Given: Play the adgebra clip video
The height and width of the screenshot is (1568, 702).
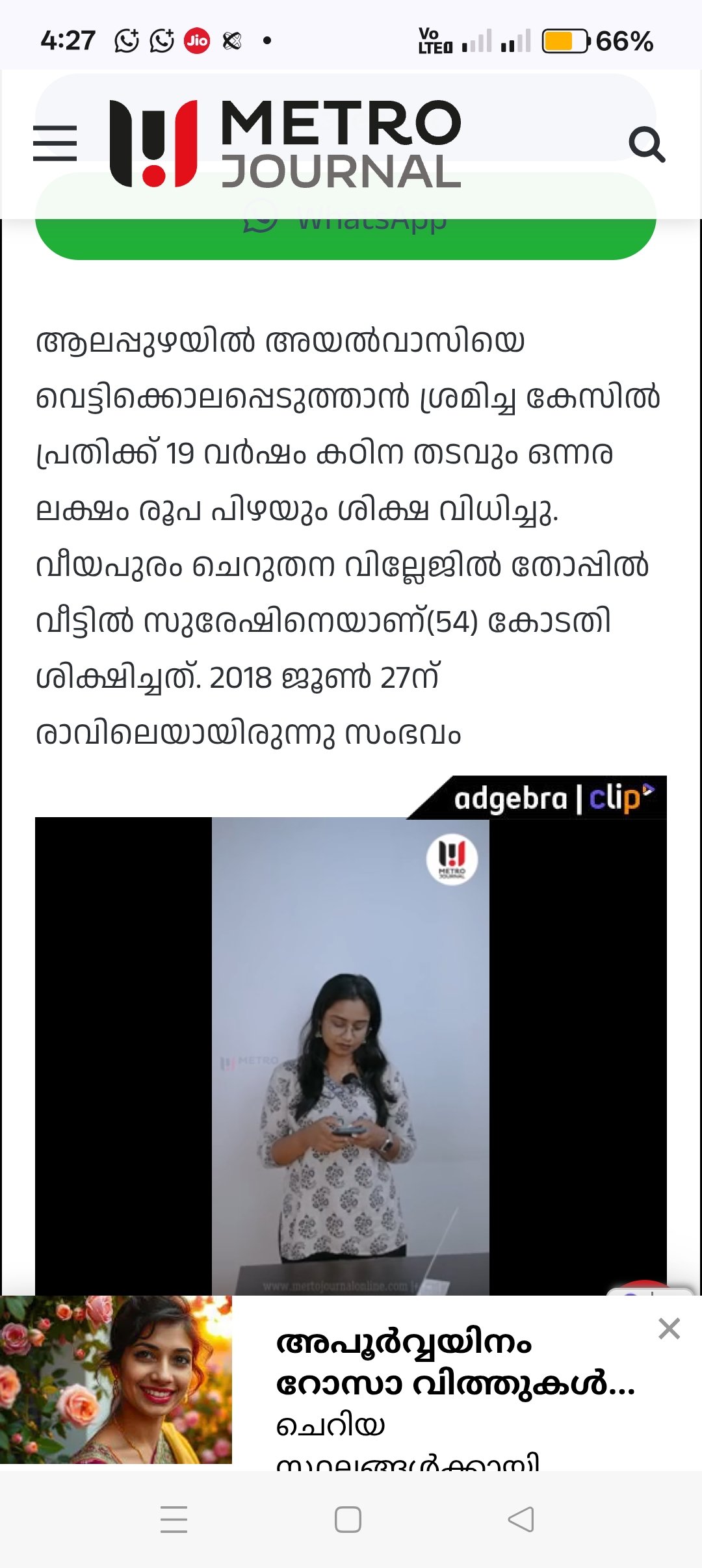Looking at the screenshot, I should pyautogui.click(x=350, y=1054).
